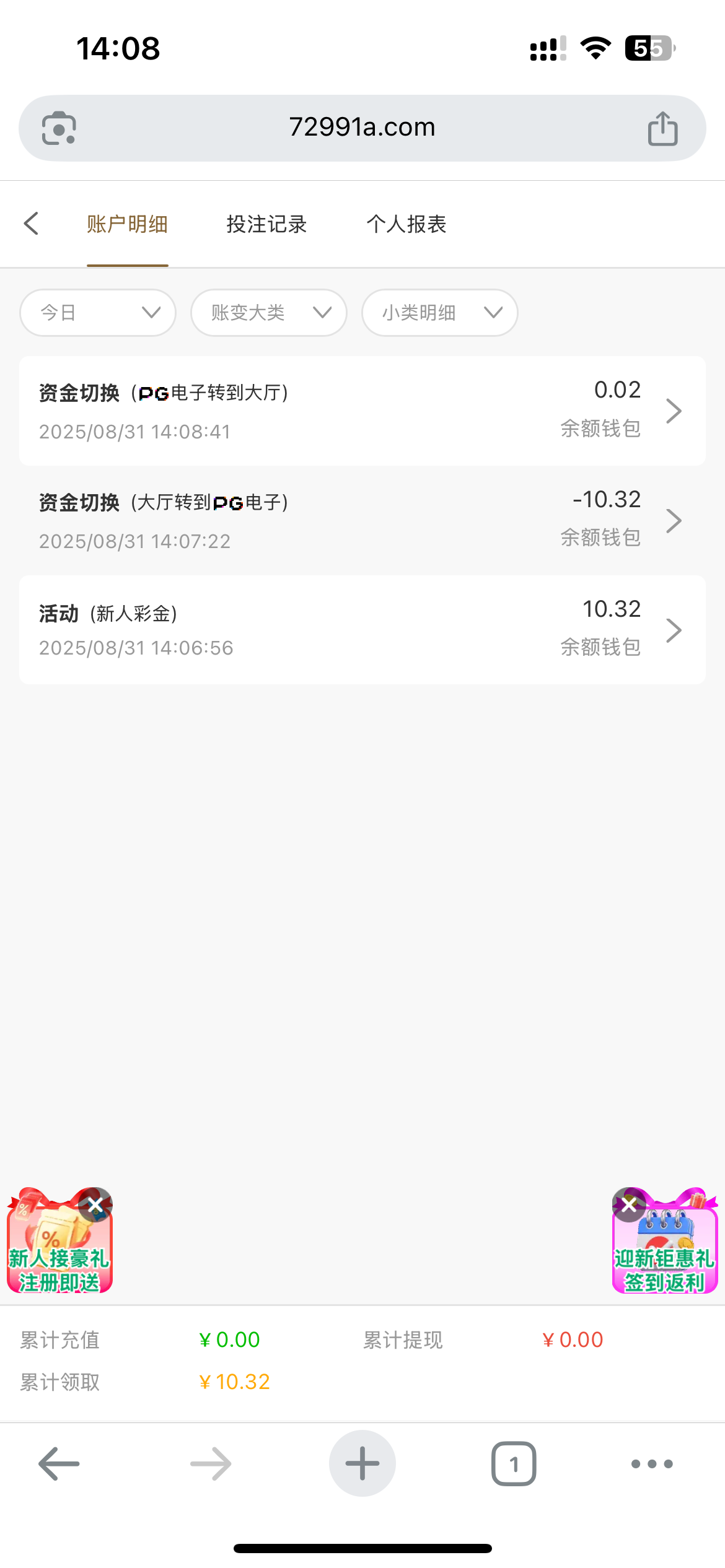
Task: Tap the back navigation arrow in browser toolbar
Action: [58, 1463]
